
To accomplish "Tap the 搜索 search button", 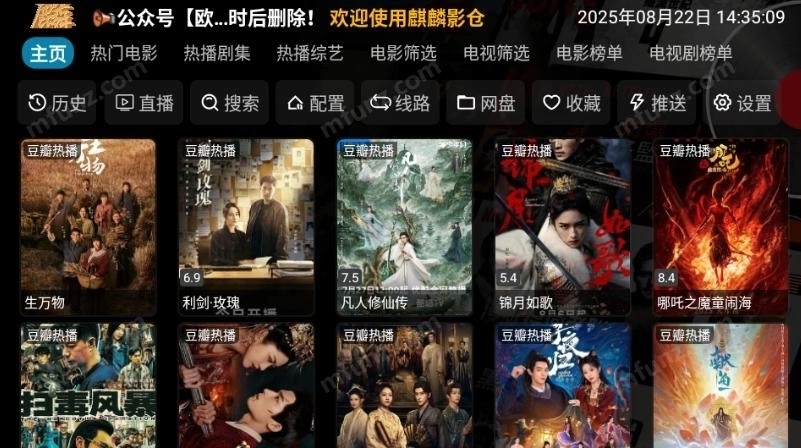I will coord(230,102).
